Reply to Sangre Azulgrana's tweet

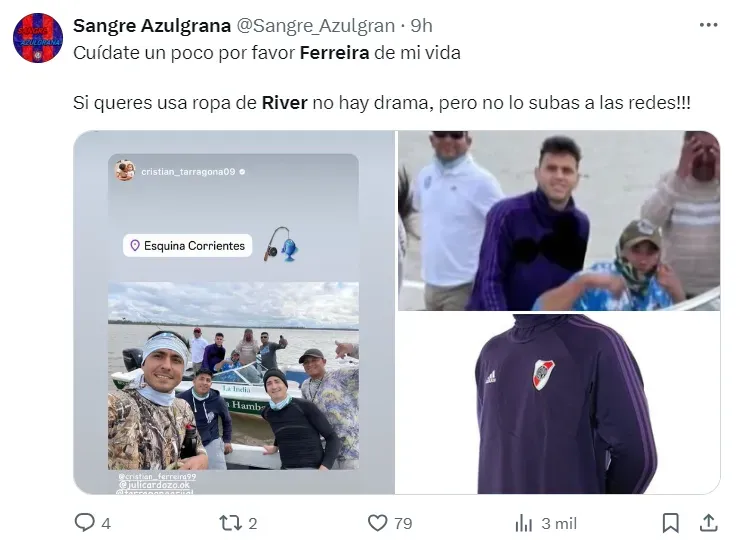pyautogui.click(x=86, y=522)
